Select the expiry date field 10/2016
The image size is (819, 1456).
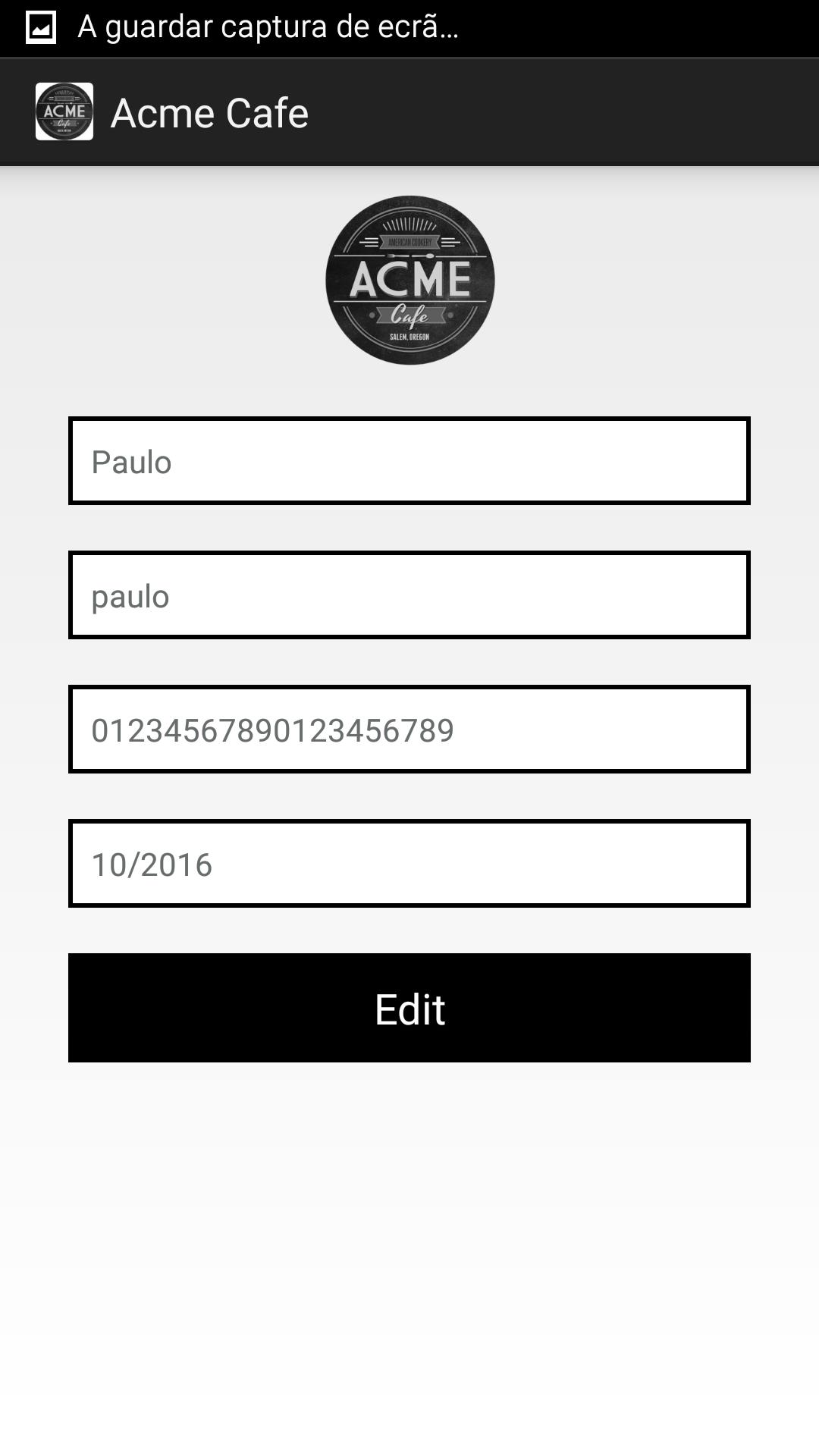coord(409,864)
